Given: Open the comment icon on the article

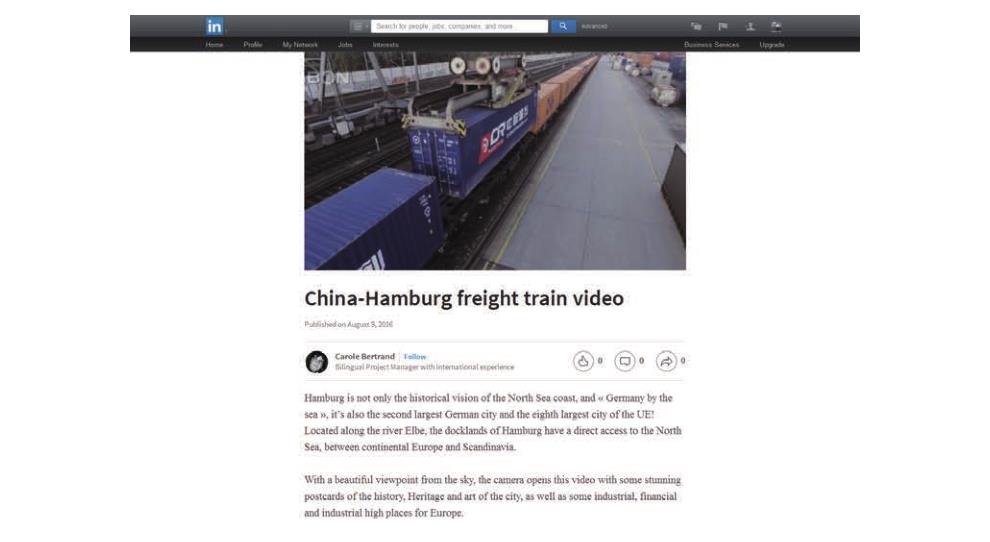Looking at the screenshot, I should point(625,361).
